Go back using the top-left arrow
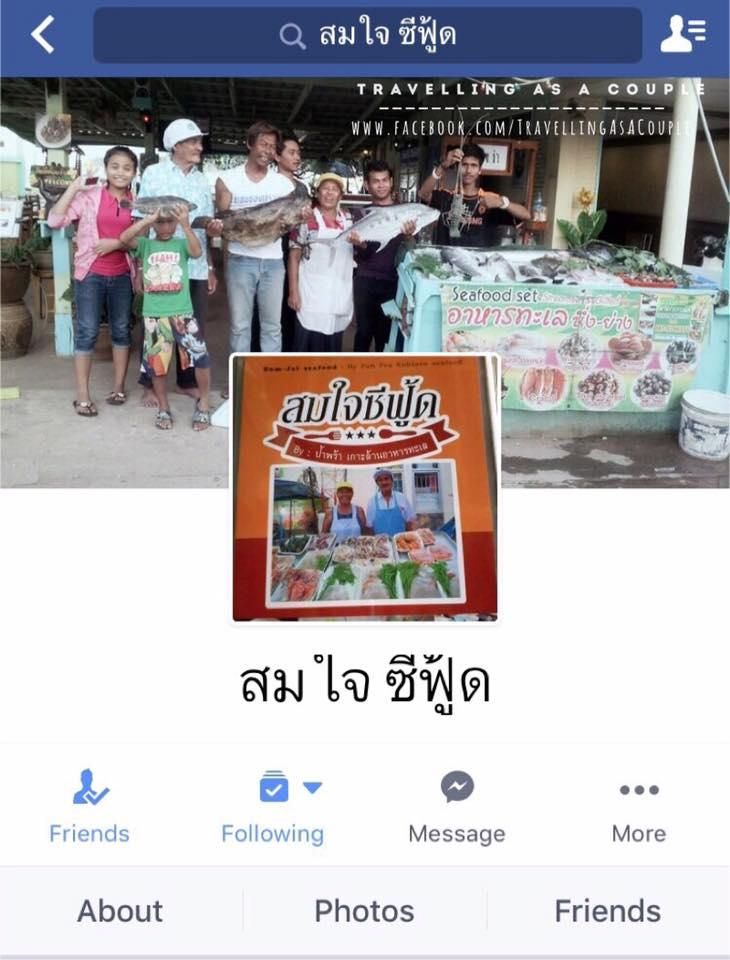The image size is (730, 960). pyautogui.click(x=42, y=36)
